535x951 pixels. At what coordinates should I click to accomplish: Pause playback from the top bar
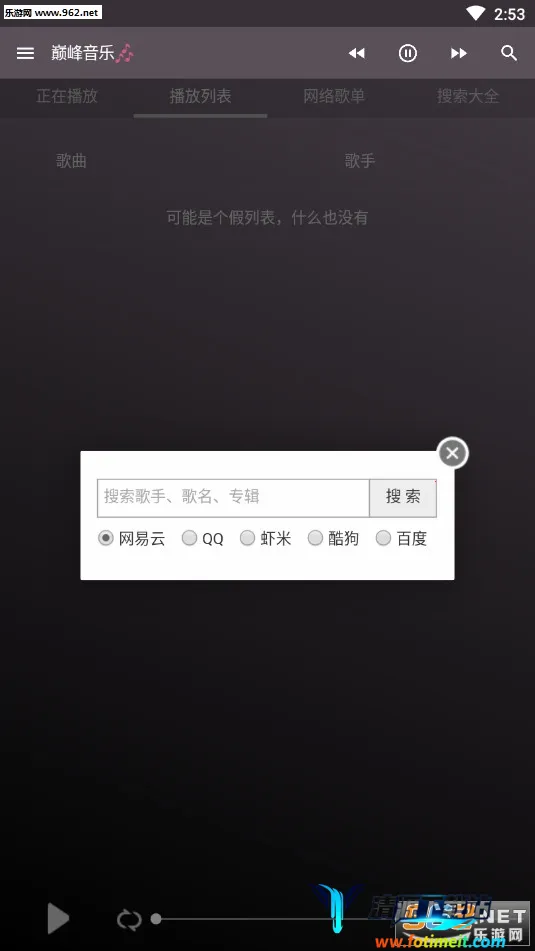[408, 53]
